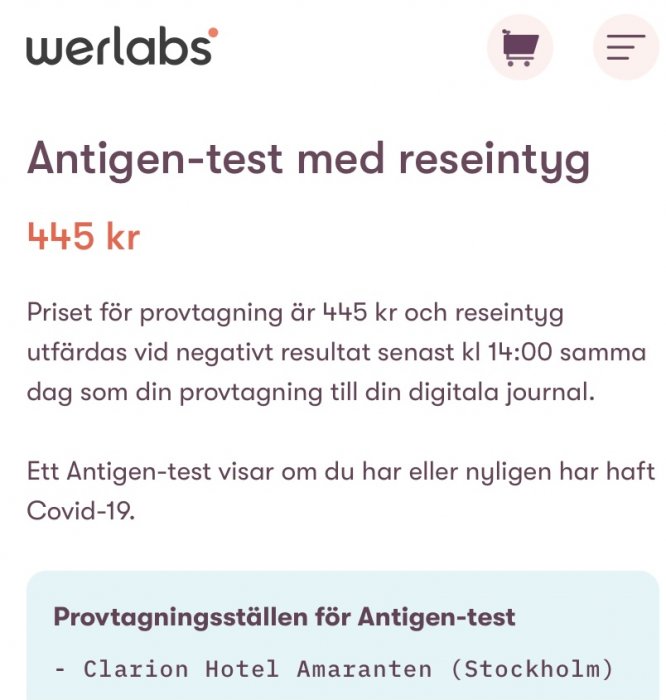Open the shopping cart
The height and width of the screenshot is (700, 666).
click(x=520, y=47)
